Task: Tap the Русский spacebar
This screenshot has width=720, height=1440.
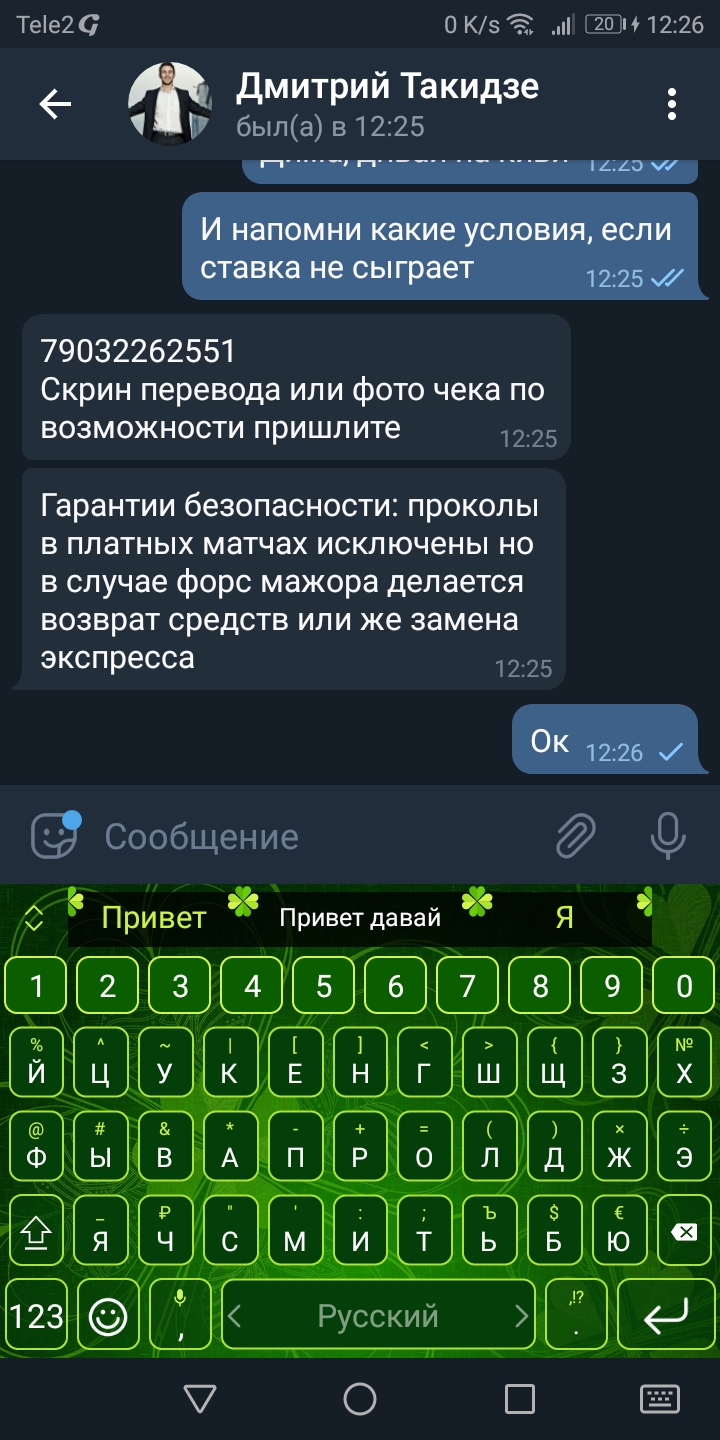Action: pyautogui.click(x=378, y=1317)
